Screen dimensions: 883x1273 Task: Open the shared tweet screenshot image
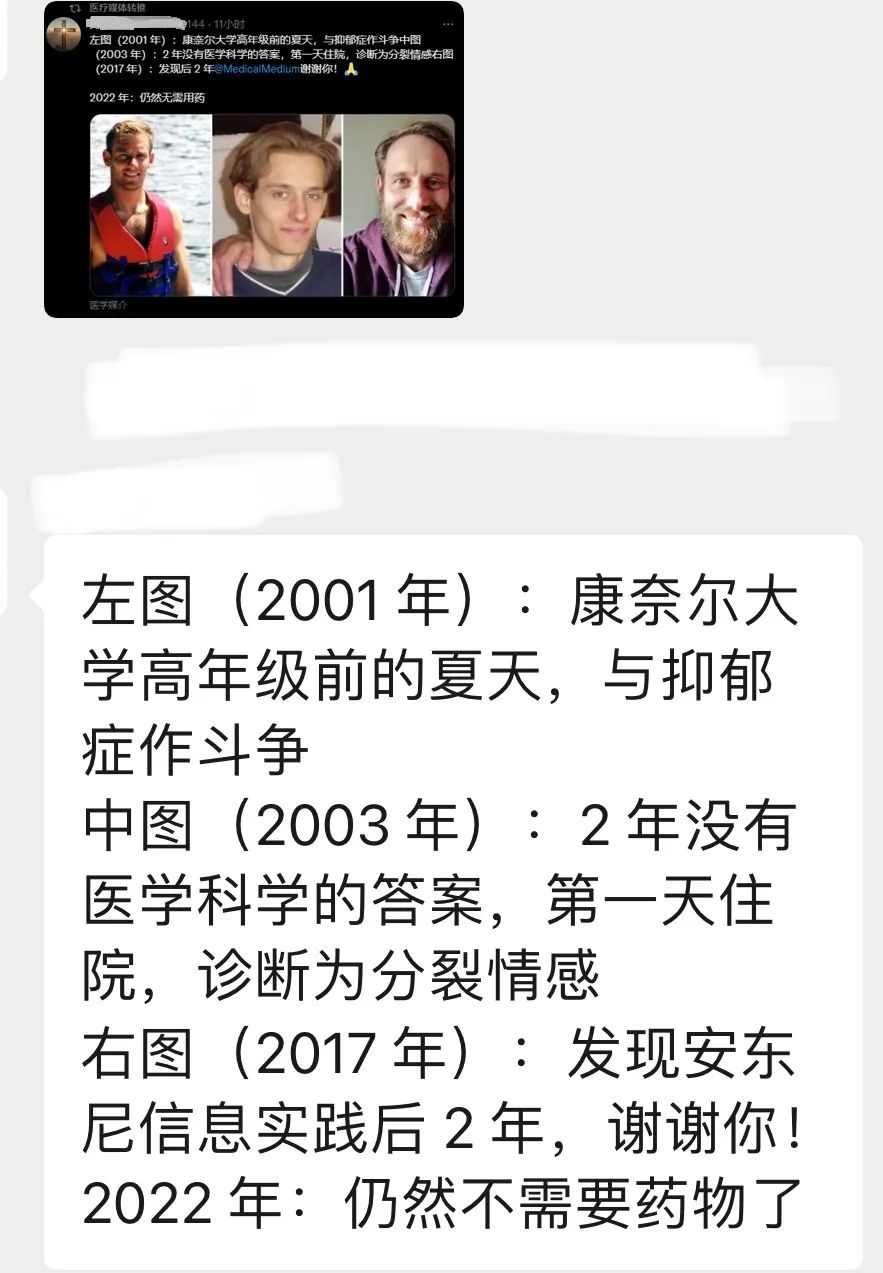pyautogui.click(x=254, y=160)
